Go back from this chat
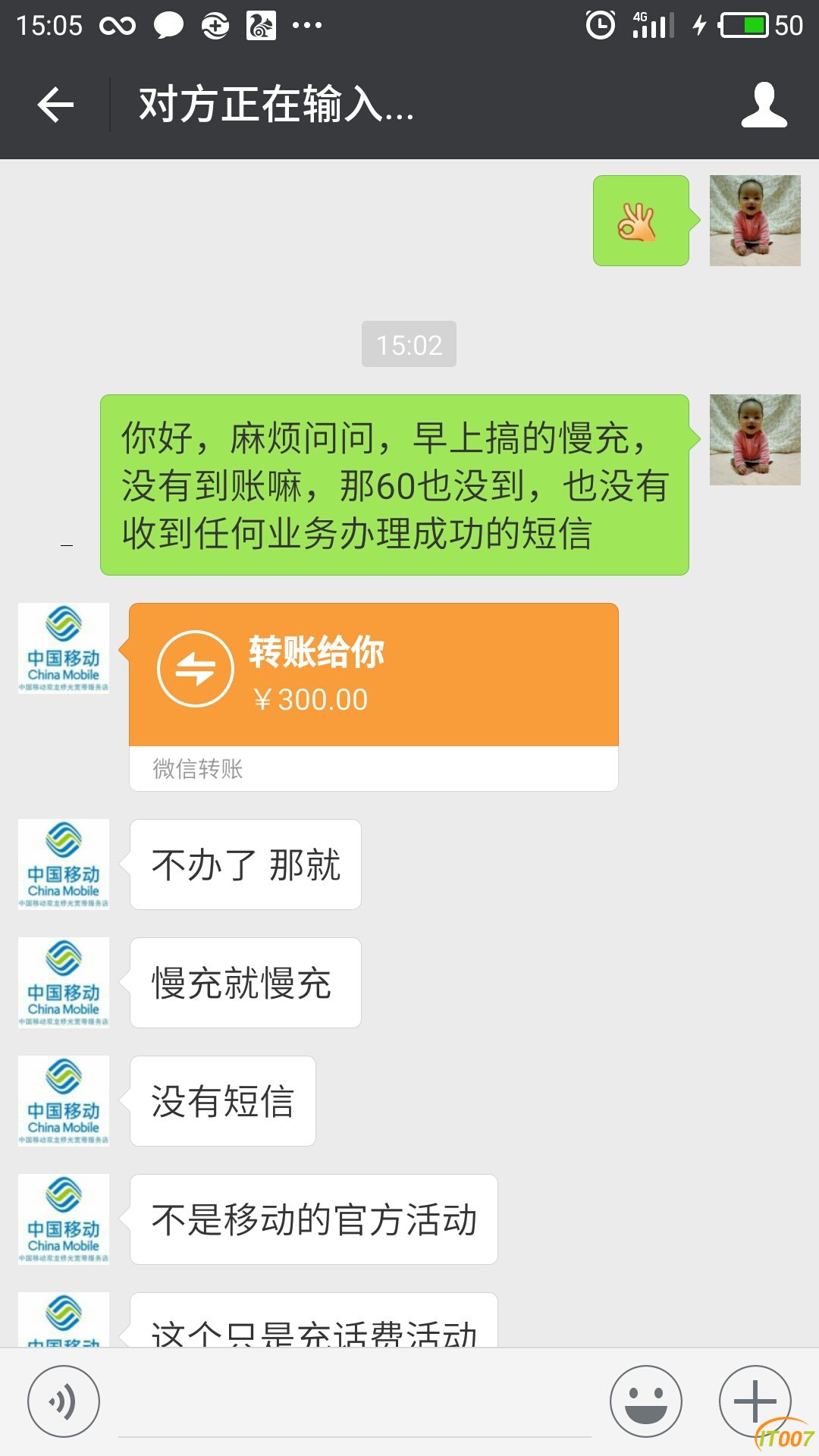The image size is (819, 1456). [56, 105]
